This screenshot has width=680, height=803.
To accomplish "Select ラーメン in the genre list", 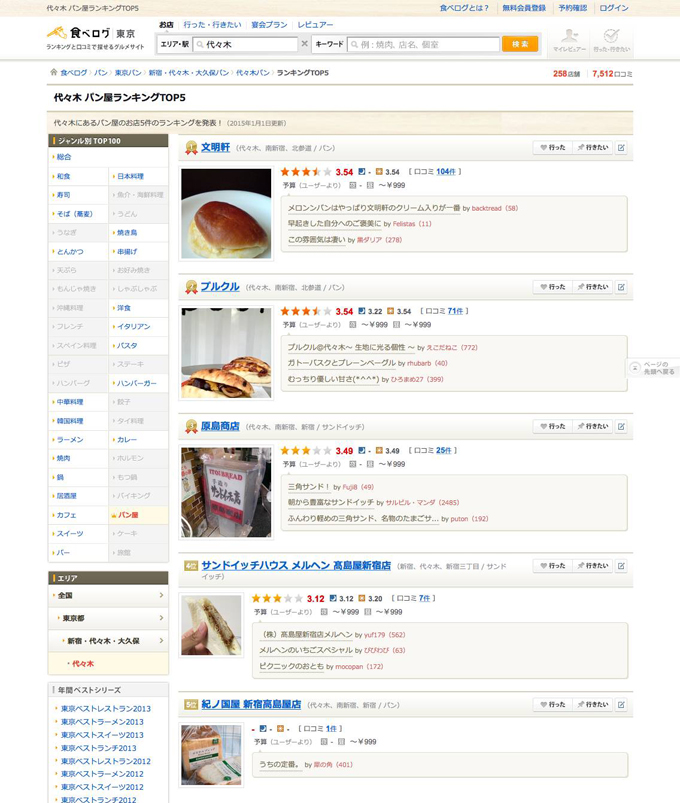I will click(x=70, y=440).
